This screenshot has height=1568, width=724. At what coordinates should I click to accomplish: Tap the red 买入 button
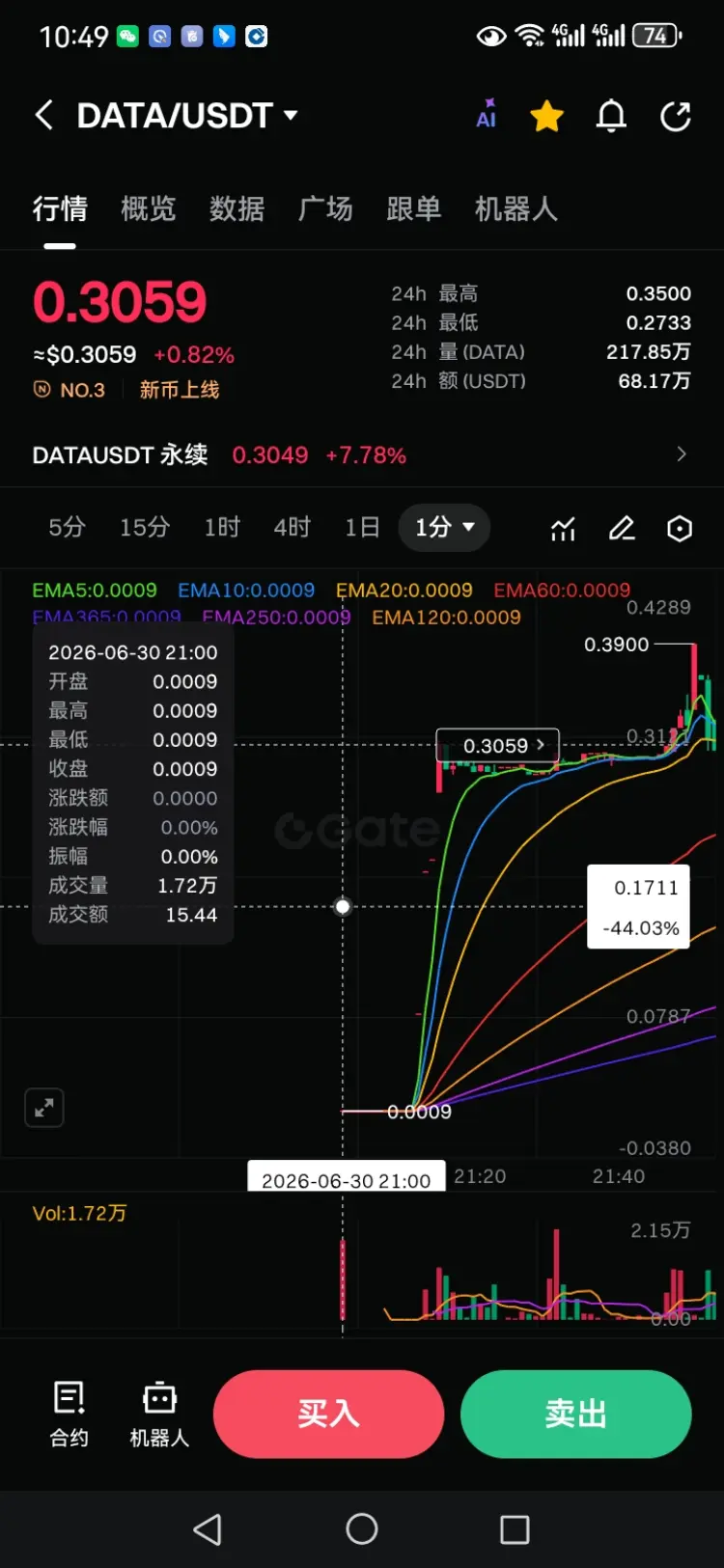(x=328, y=1414)
